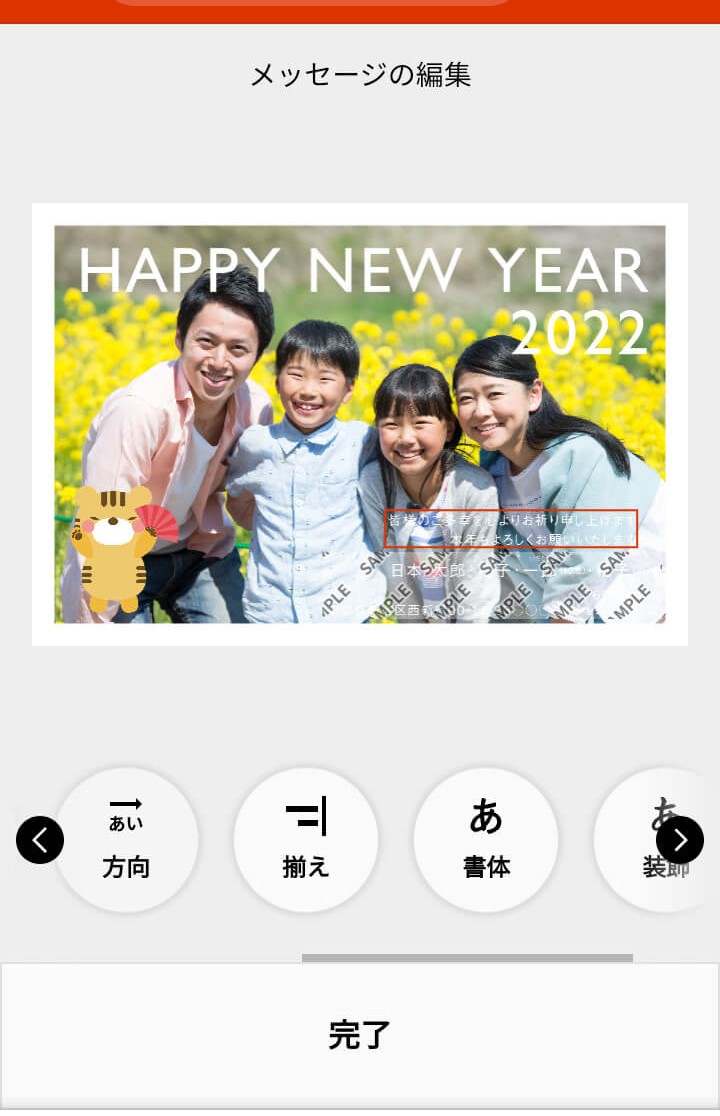Select the red-outlined message text box
This screenshot has width=720, height=1116.
tap(511, 529)
